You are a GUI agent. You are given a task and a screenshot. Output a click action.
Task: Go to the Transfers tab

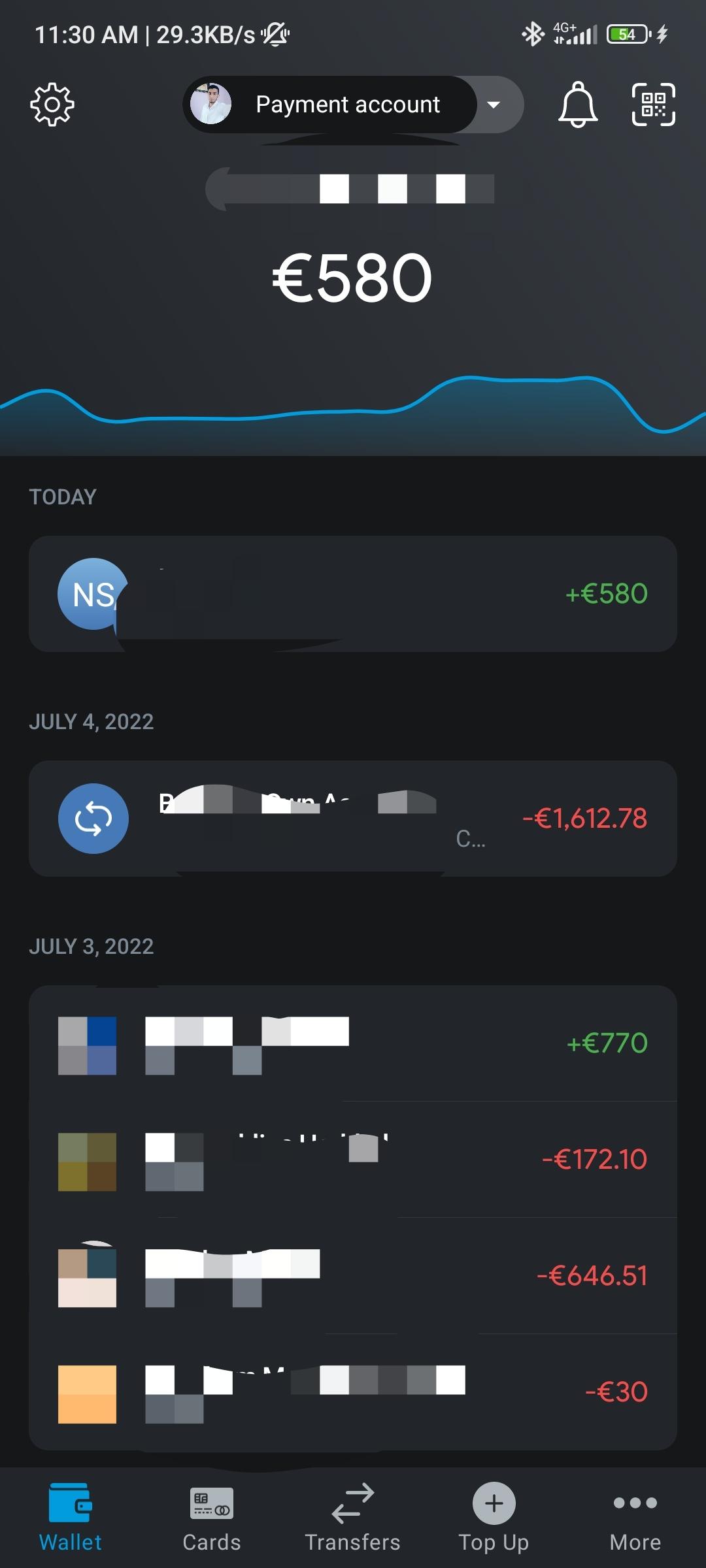(353, 1518)
